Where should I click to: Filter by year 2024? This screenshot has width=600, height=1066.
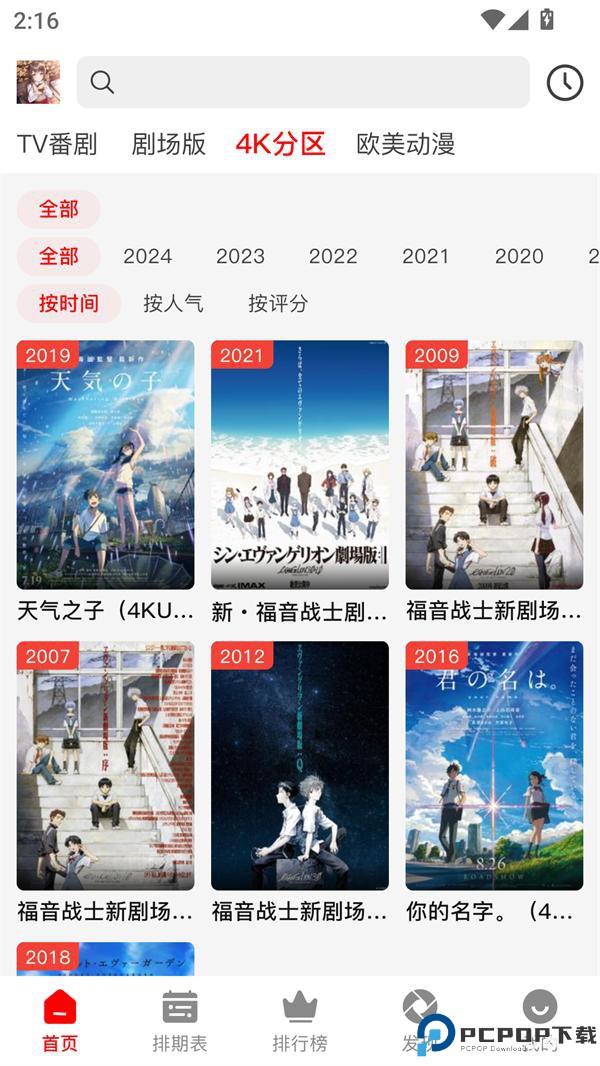pyautogui.click(x=148, y=256)
